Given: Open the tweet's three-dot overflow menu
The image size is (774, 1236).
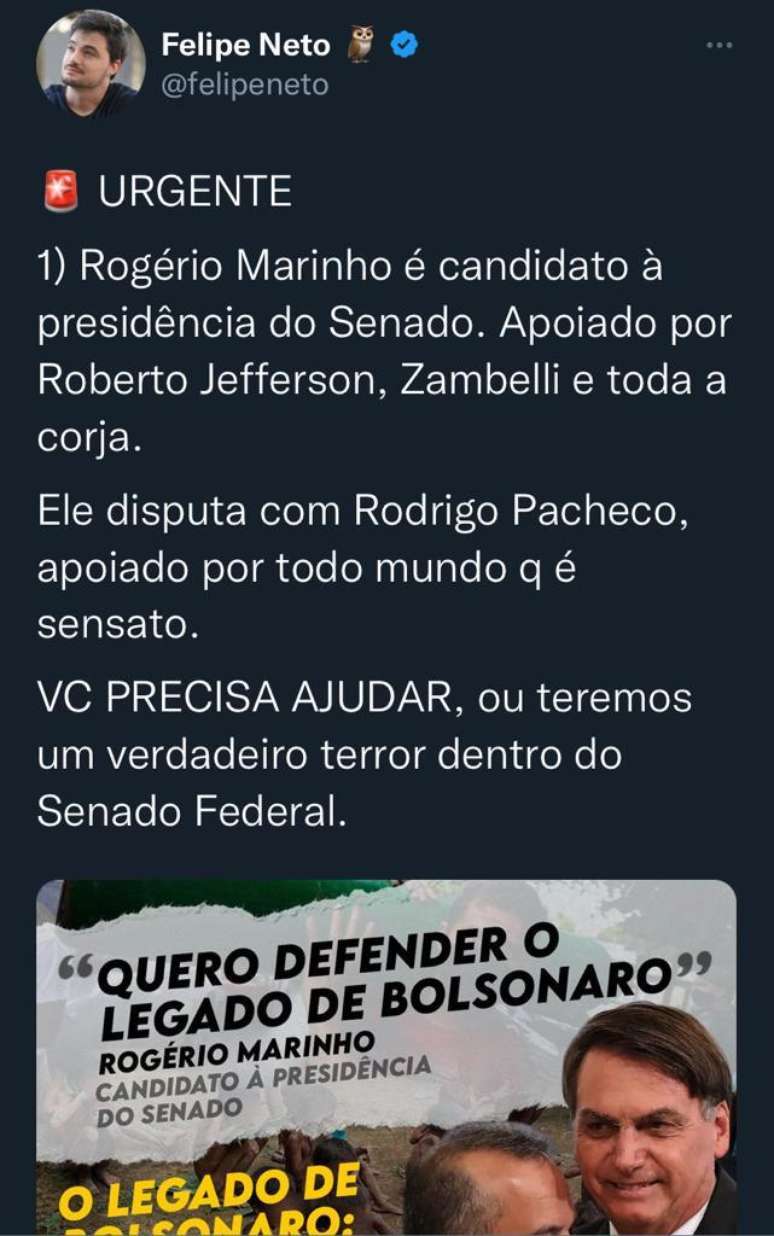Looking at the screenshot, I should (x=719, y=47).
